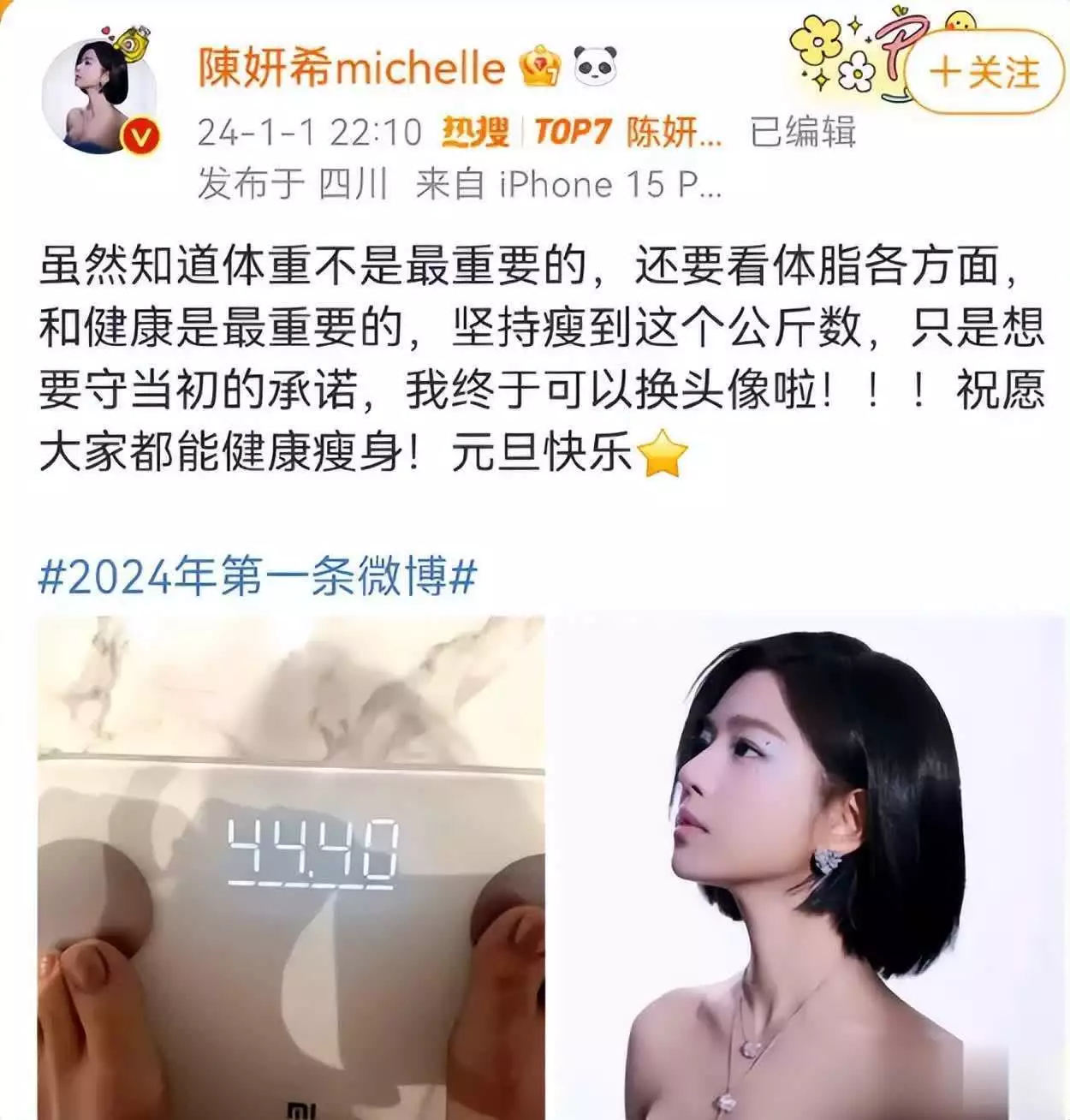Image resolution: width=1070 pixels, height=1120 pixels.
Task: Follow this account with the 关注 button
Action: [984, 72]
